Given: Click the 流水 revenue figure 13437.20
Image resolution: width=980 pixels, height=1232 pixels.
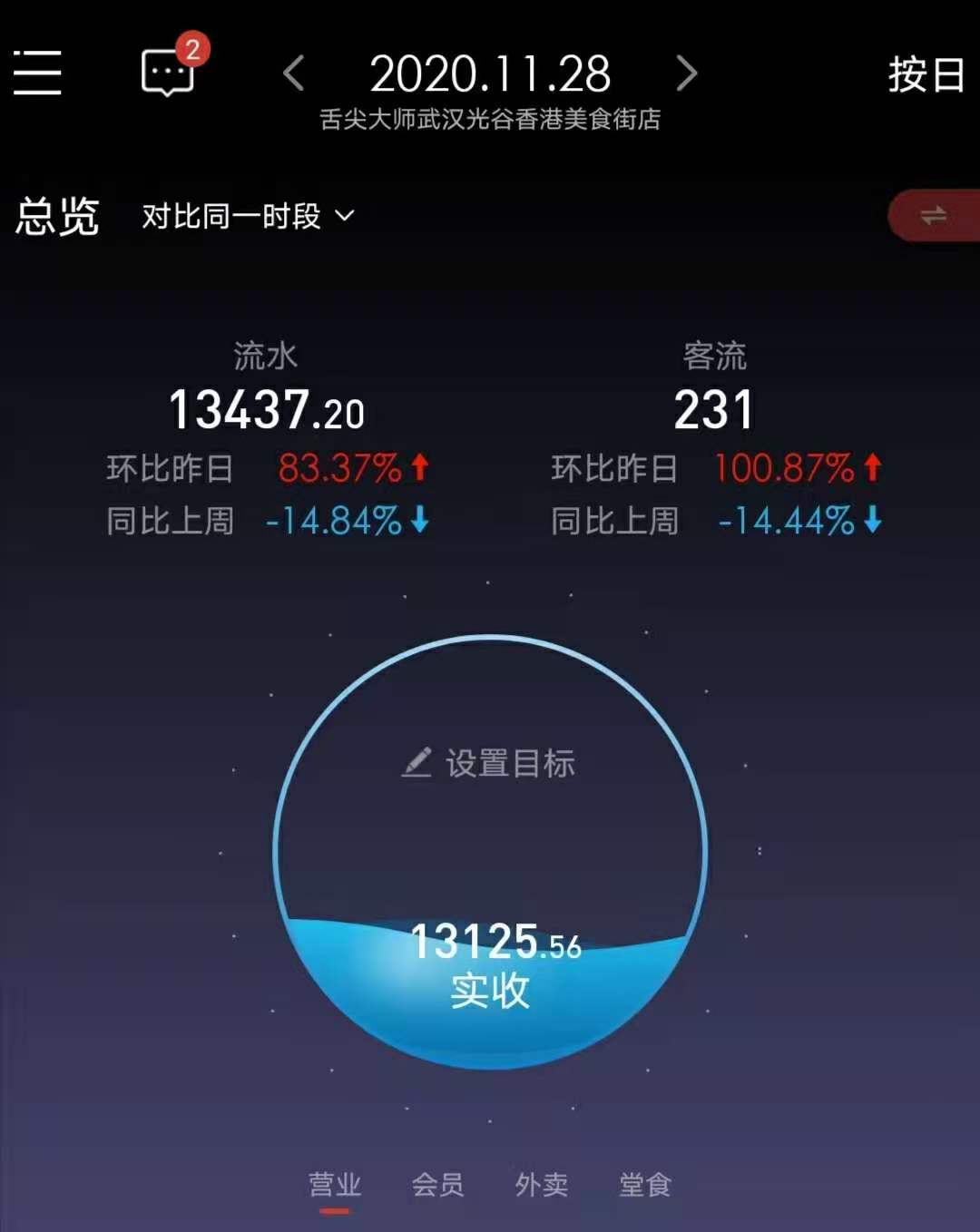Looking at the screenshot, I should 267,410.
